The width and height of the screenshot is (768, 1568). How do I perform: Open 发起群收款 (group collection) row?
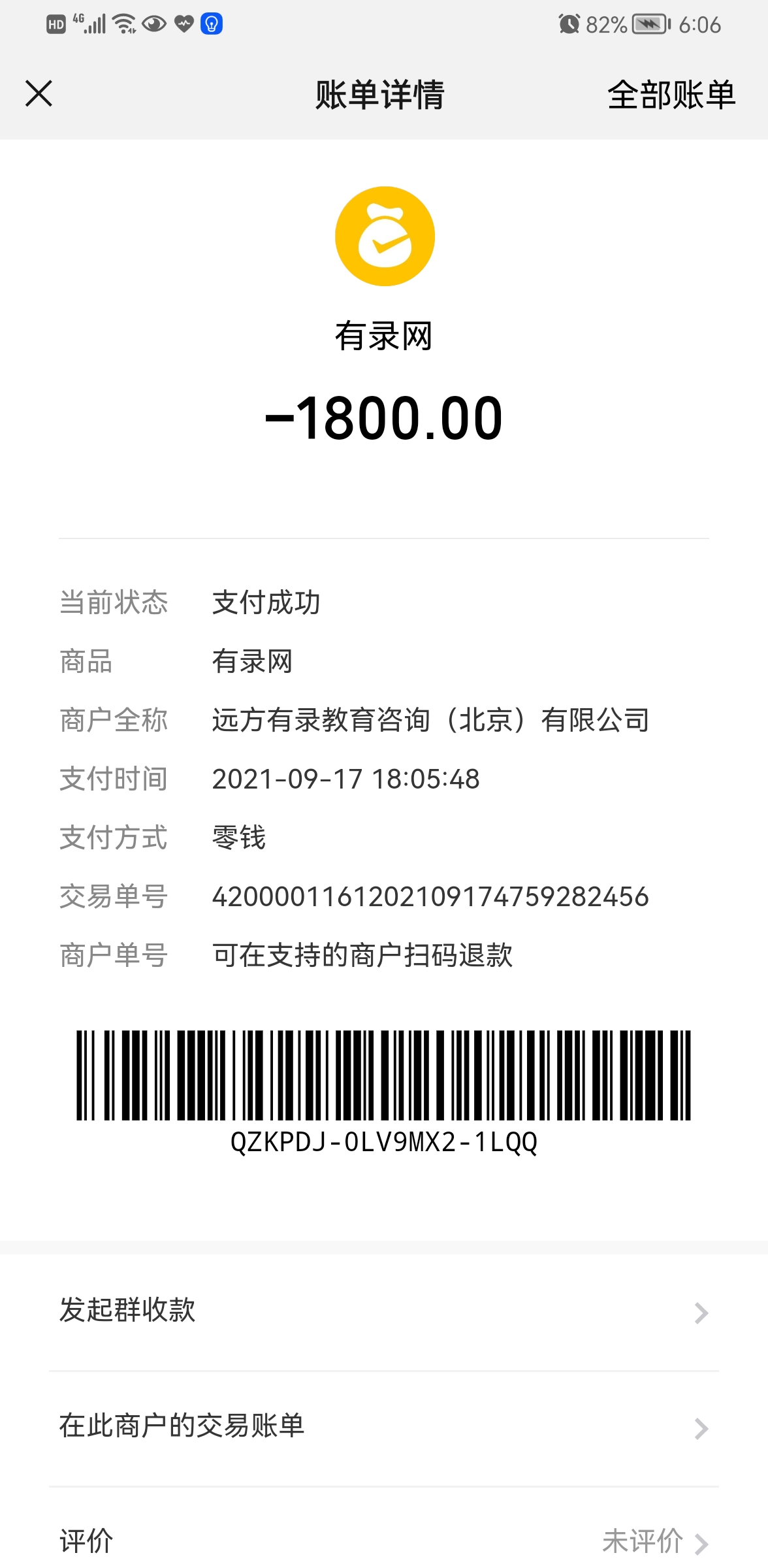(x=383, y=1311)
